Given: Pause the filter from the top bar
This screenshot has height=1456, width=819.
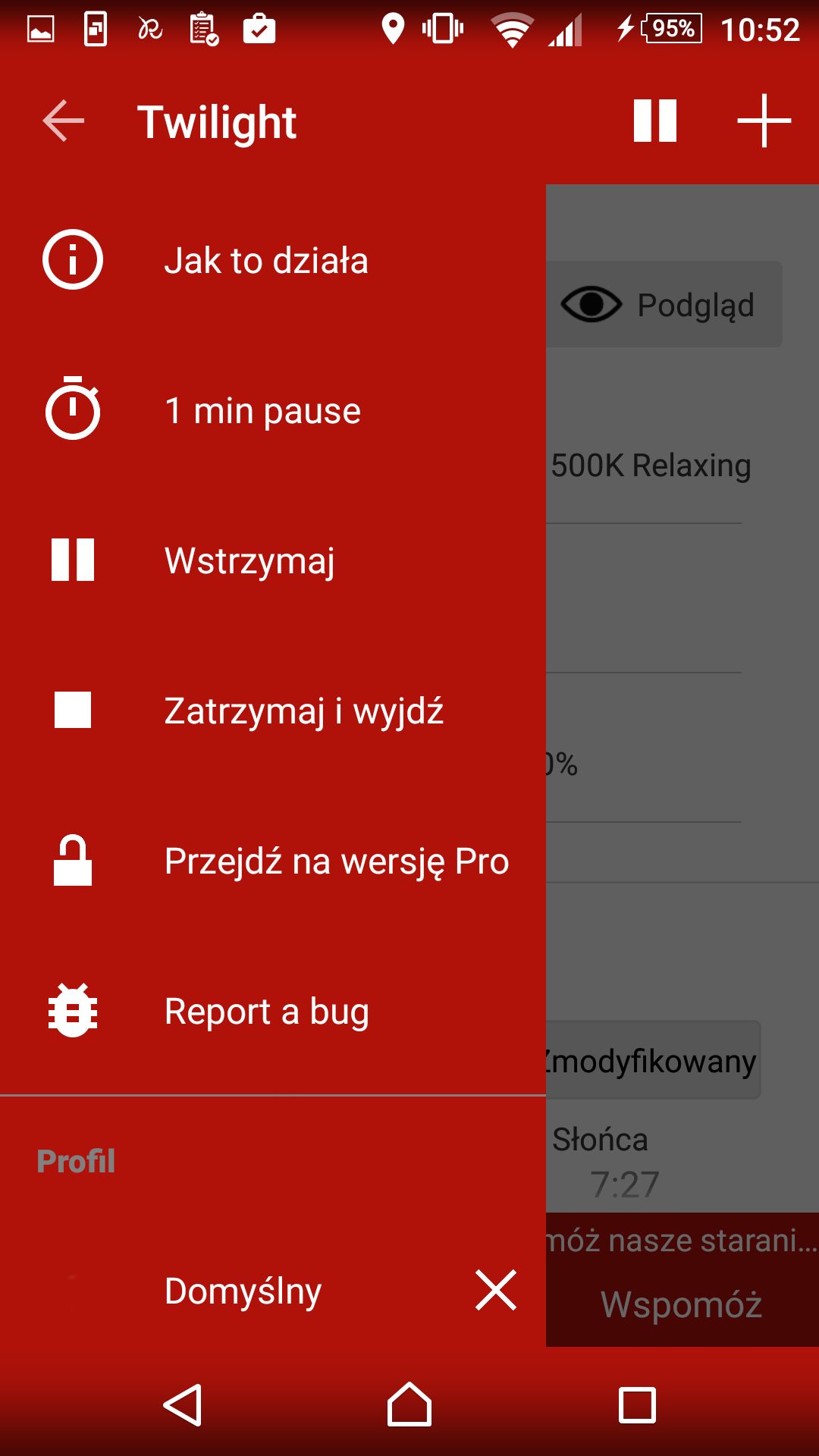Looking at the screenshot, I should 655,121.
